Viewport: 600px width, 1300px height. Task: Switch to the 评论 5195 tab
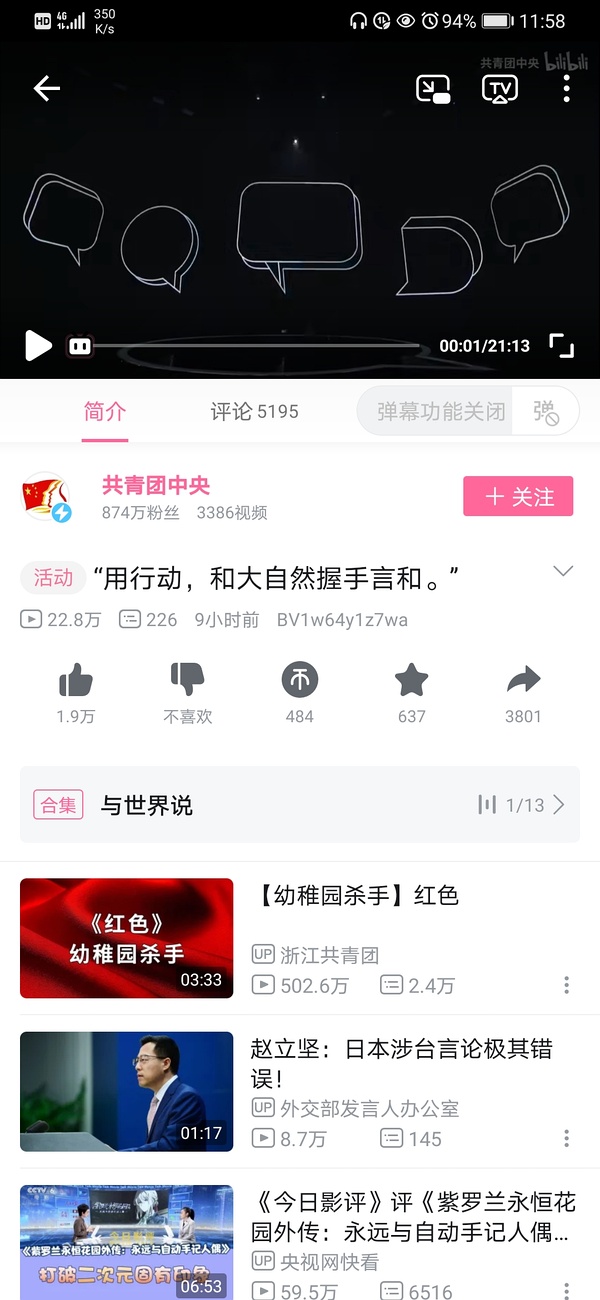[x=254, y=411]
